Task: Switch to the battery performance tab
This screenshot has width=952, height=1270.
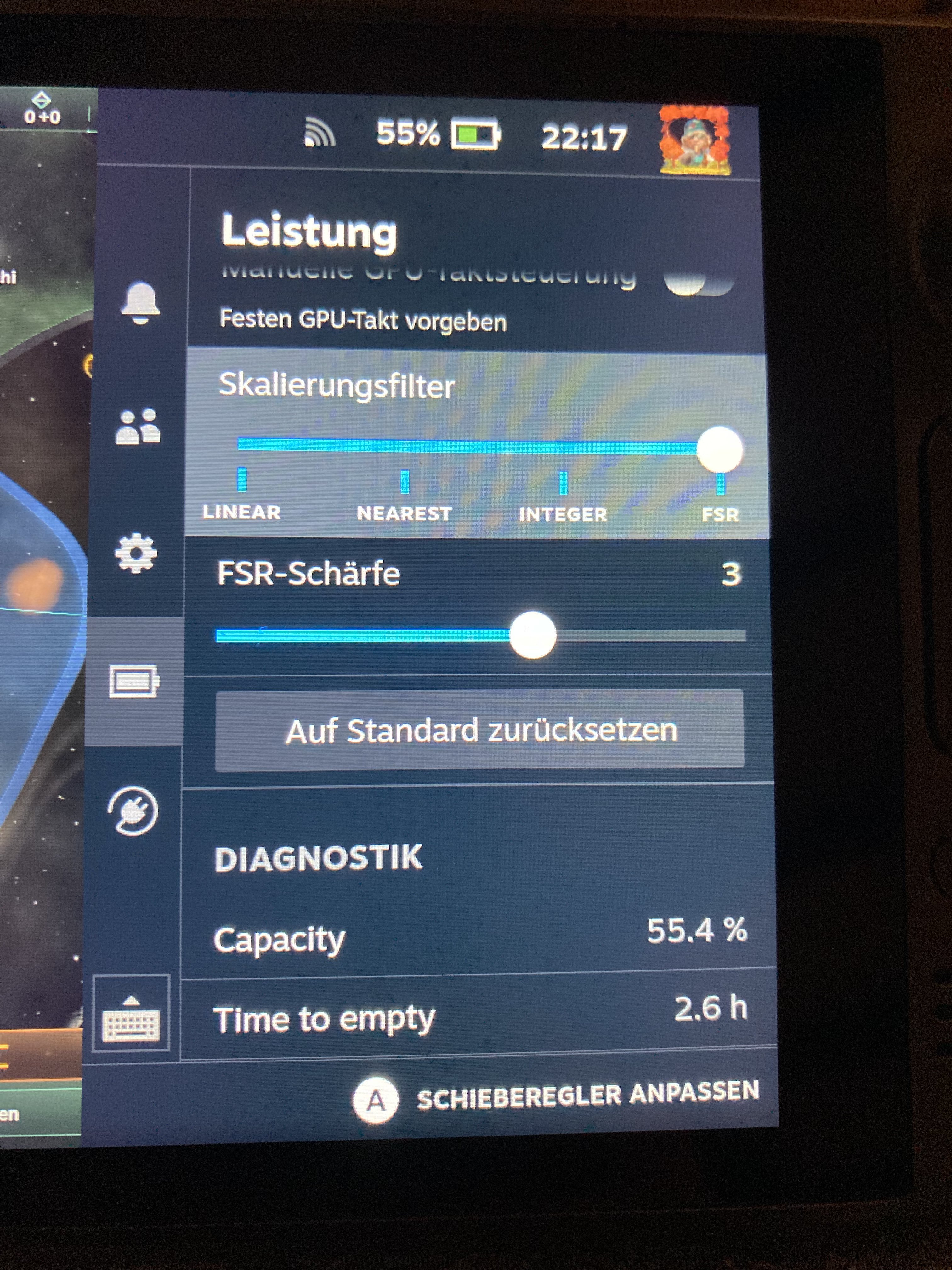Action: 134,682
